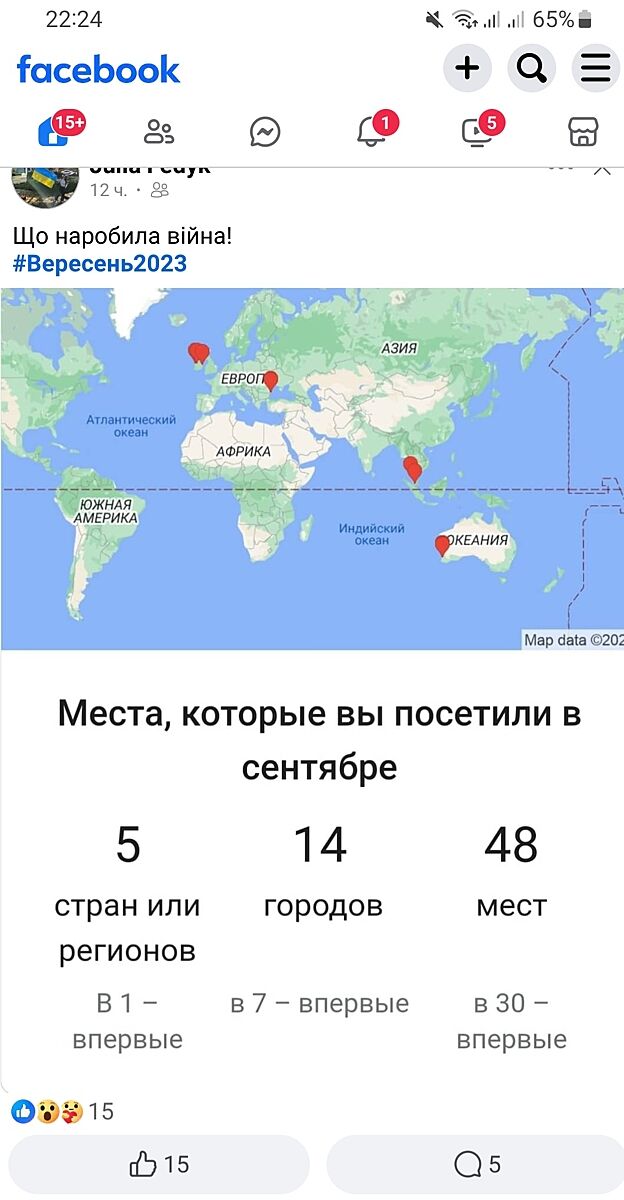Open the hamburger menu

596,69
